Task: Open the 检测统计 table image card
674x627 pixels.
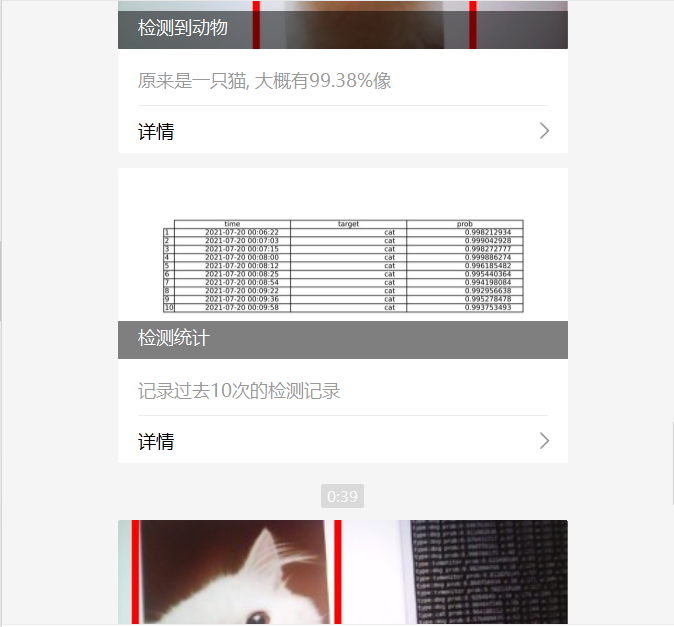Action: coord(342,265)
